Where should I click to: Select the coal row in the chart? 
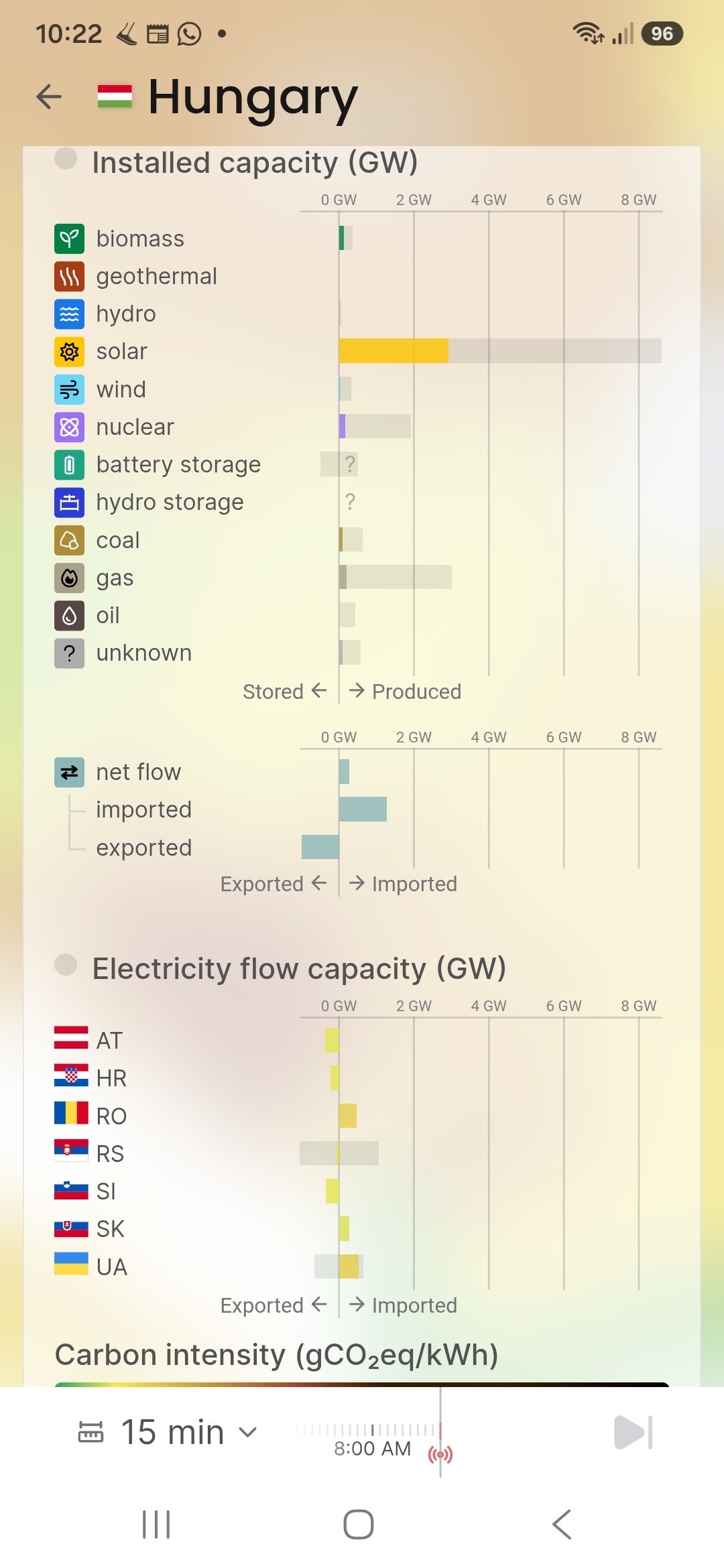coord(358,540)
